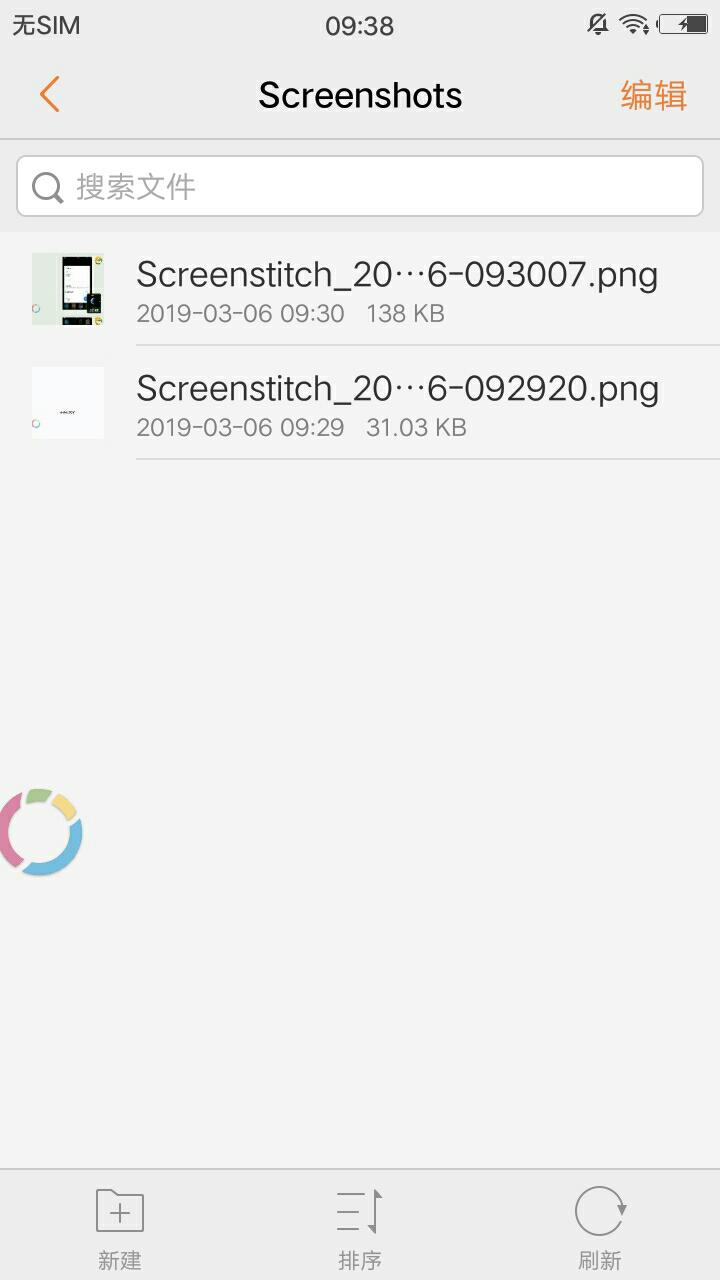This screenshot has height=1280, width=720.
Task: Create a new folder with 新建
Action: pyautogui.click(x=120, y=1228)
